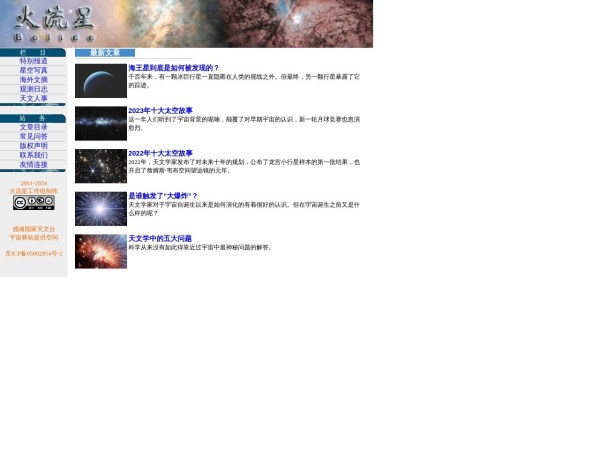Open the 版权声明 copyright notice
The image size is (600, 450).
(x=33, y=146)
